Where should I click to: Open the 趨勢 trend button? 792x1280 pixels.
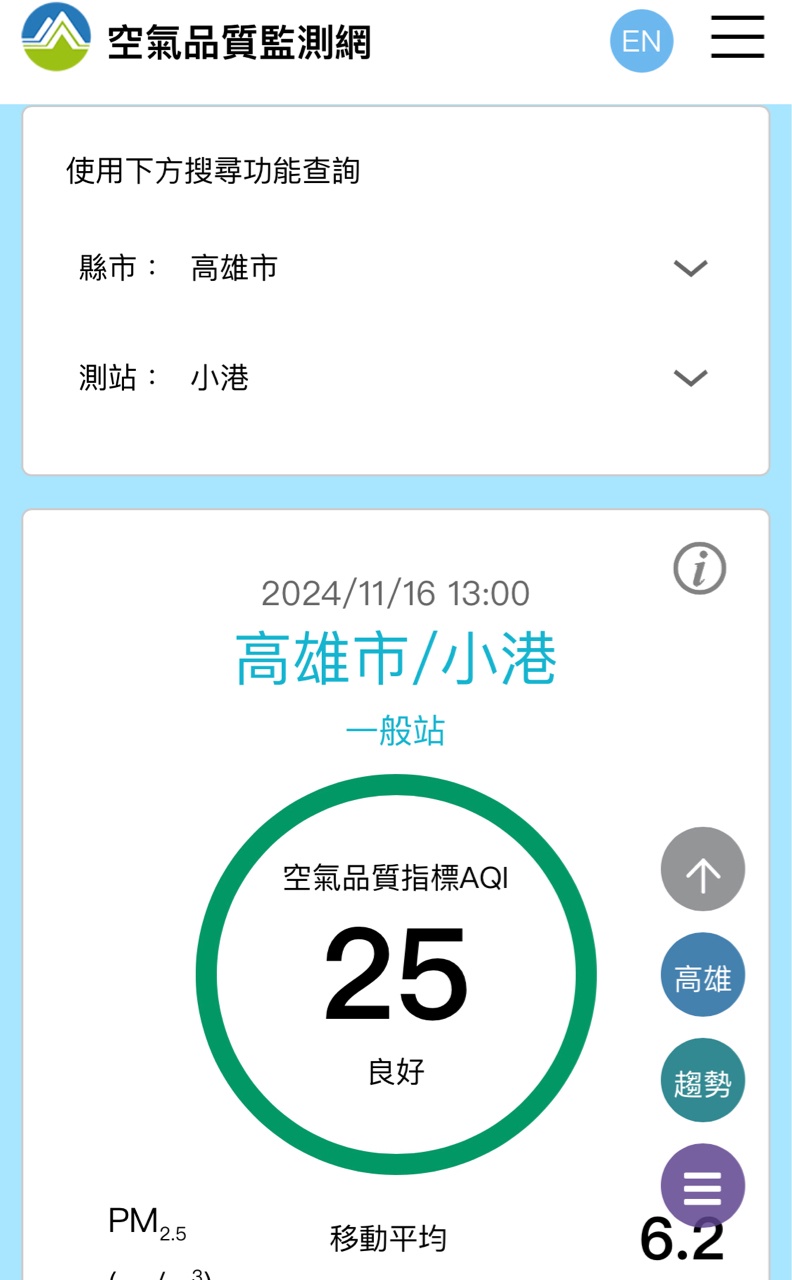coord(703,1080)
